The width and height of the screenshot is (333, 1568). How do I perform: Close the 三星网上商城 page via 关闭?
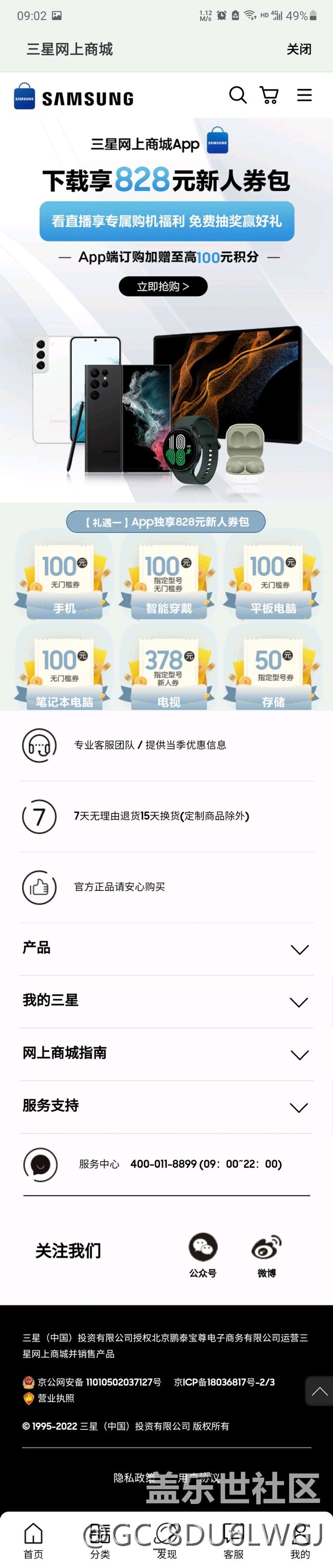tap(298, 49)
